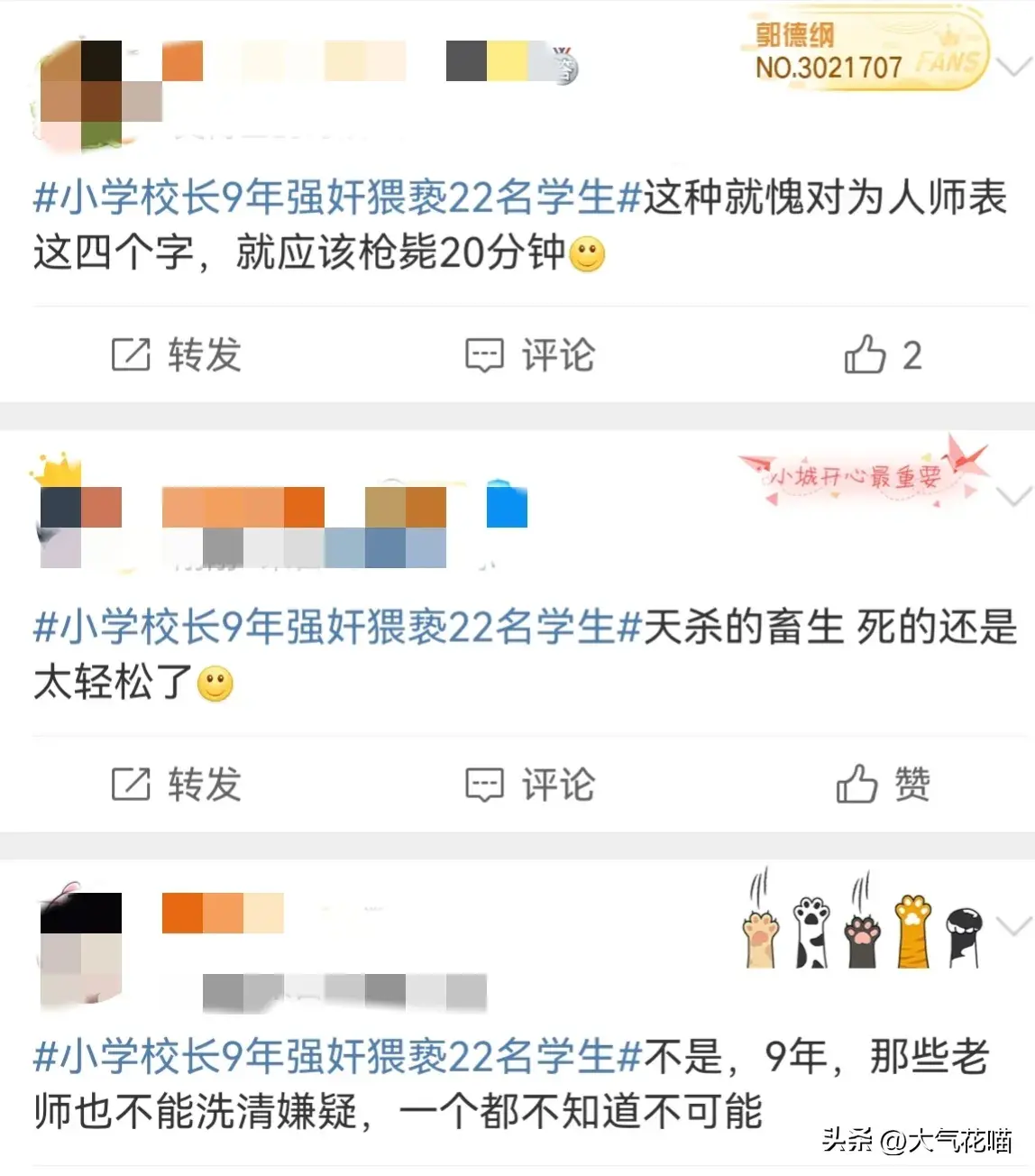Screen dimensions: 1035x1176
Task: Expand chevron beside 小城开心最重要 badge
Action: click(1016, 496)
